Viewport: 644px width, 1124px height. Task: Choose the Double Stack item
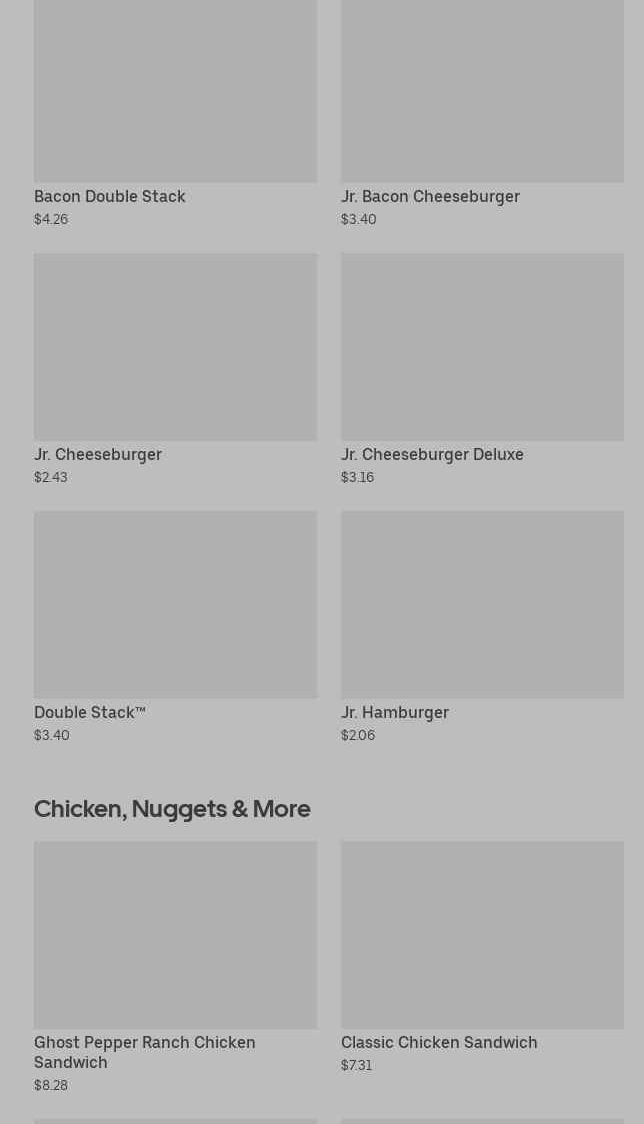pyautogui.click(x=175, y=627)
